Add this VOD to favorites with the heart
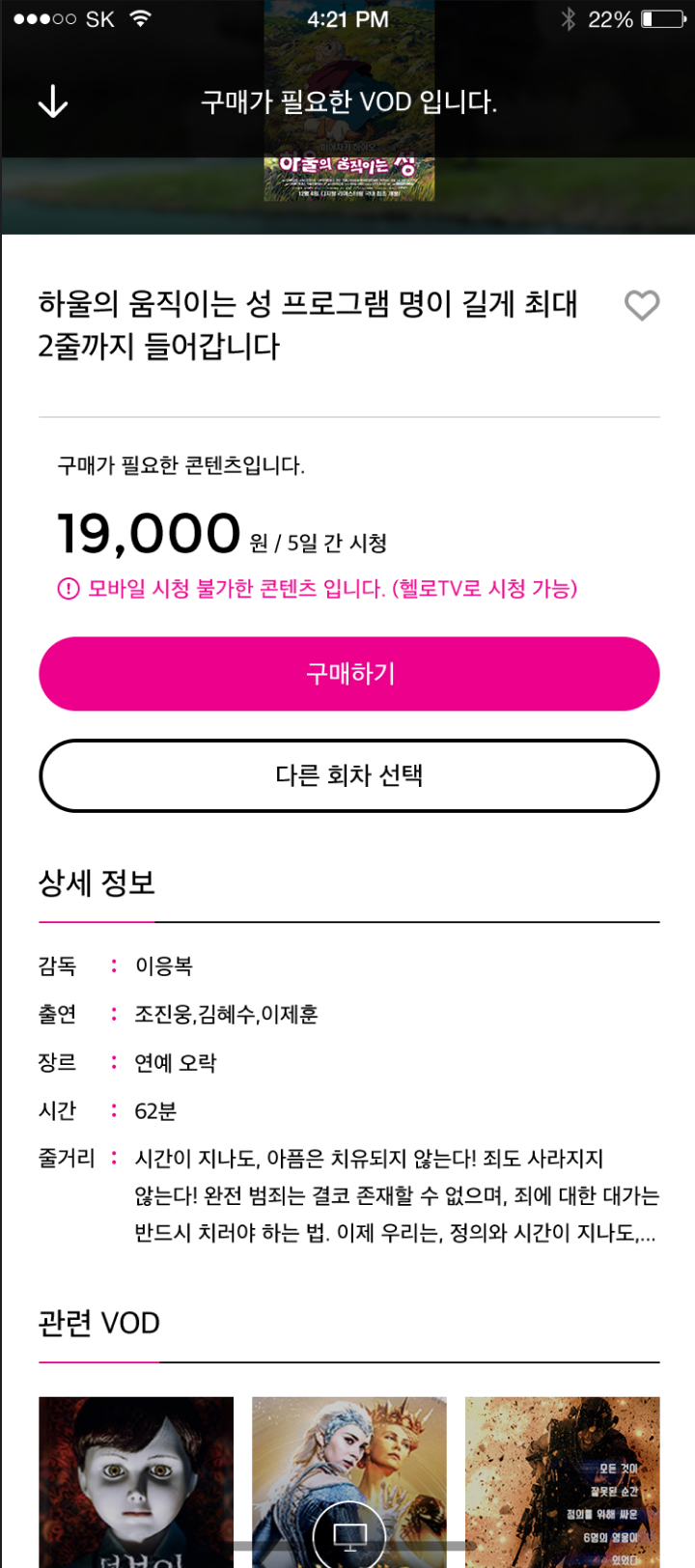The height and width of the screenshot is (1568, 695). tap(642, 305)
